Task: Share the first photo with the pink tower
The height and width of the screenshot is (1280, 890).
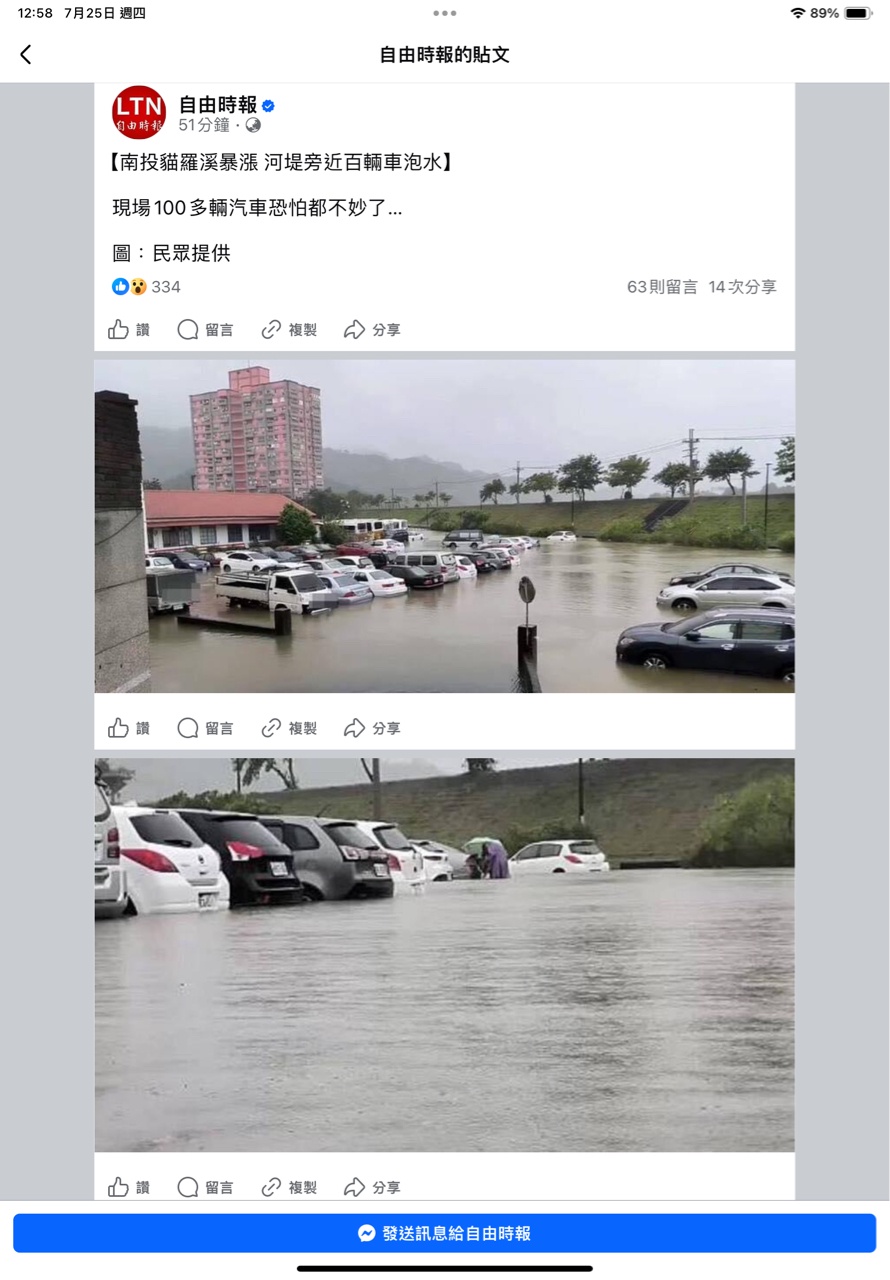Action: 372,728
